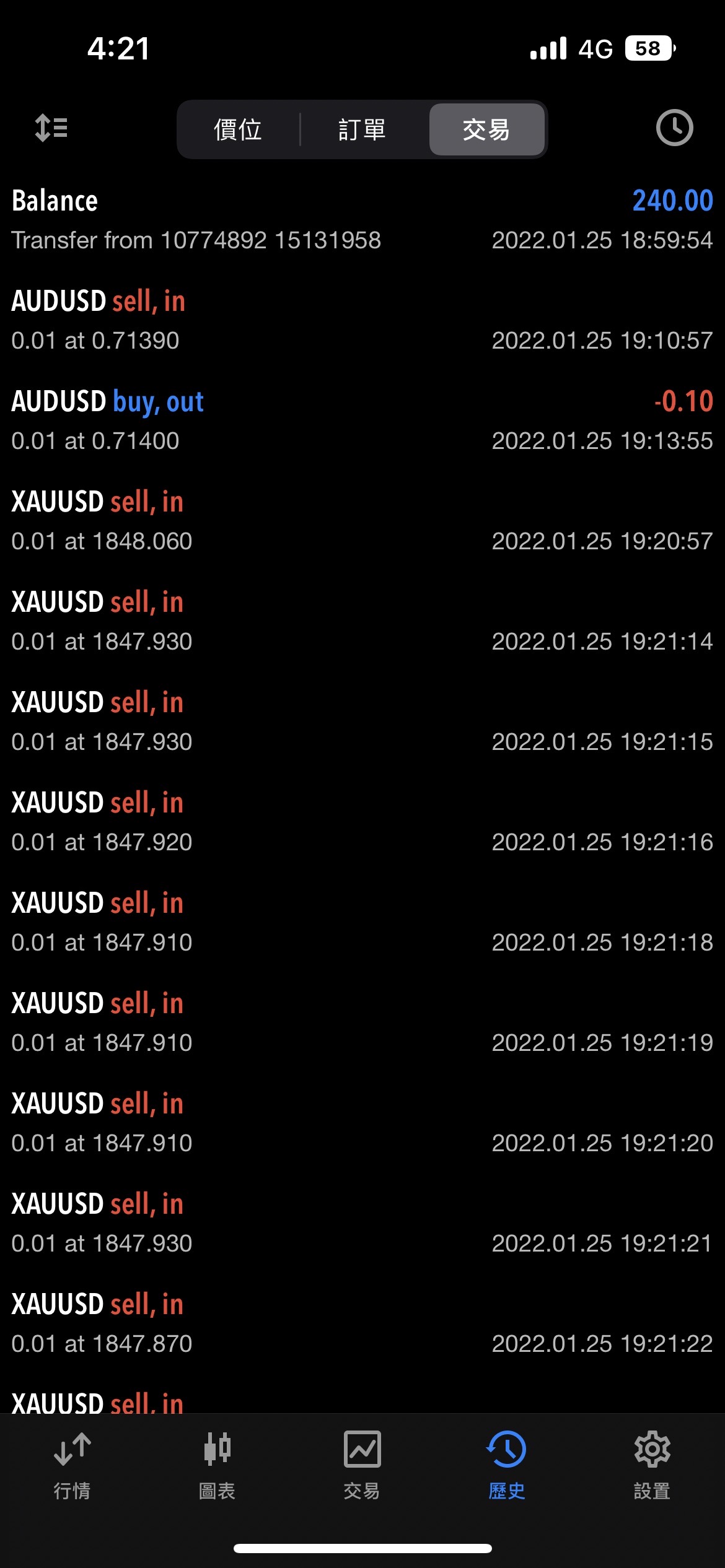This screenshot has width=725, height=1568.
Task: Open the XAUUSD sell deal at 1848.060
Action: click(362, 521)
